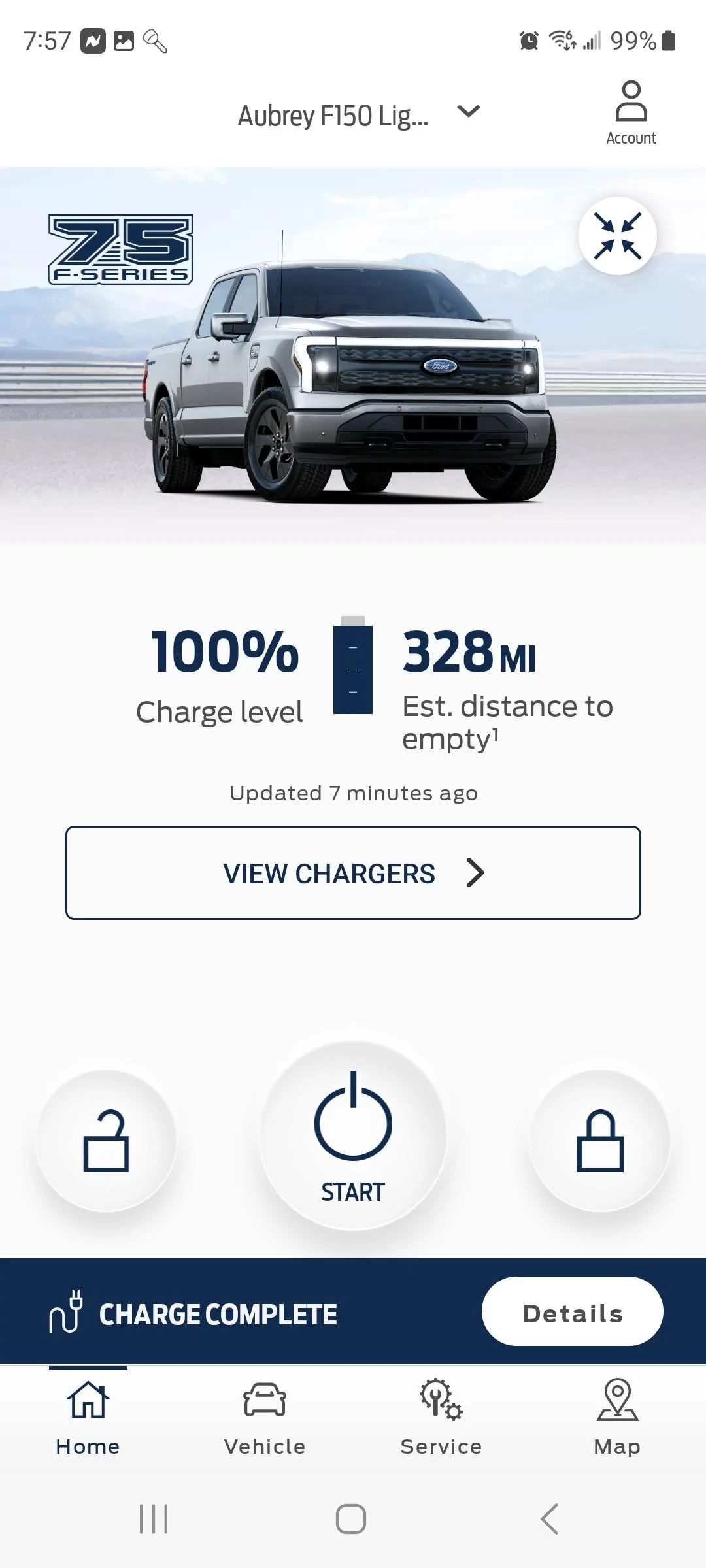Lock the vehicle doors
Viewport: 706px width, 1568px height.
pos(599,1141)
